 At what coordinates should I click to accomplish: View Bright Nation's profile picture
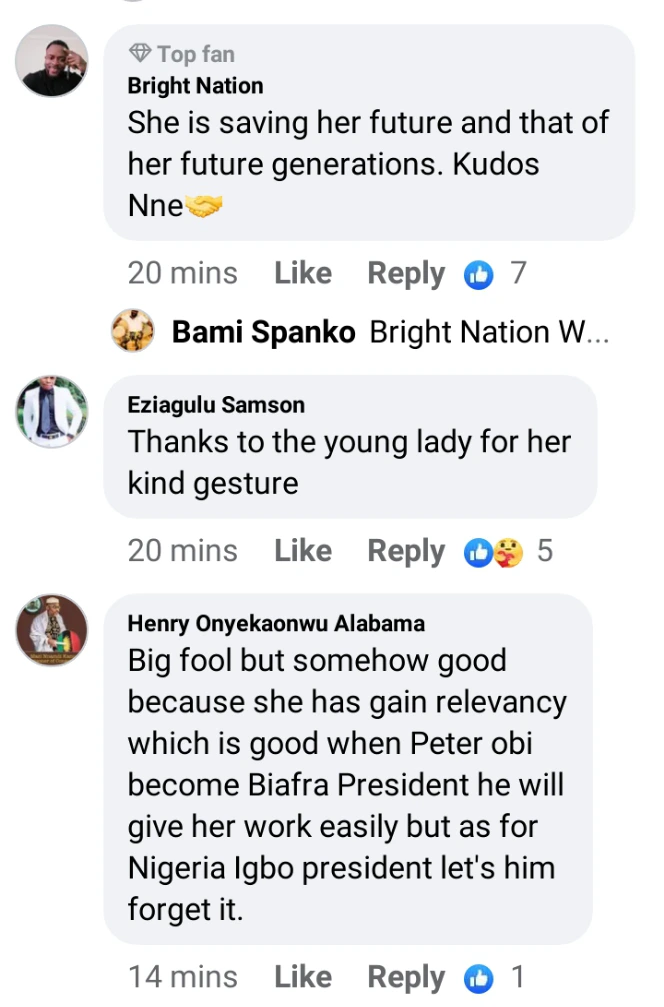click(52, 61)
